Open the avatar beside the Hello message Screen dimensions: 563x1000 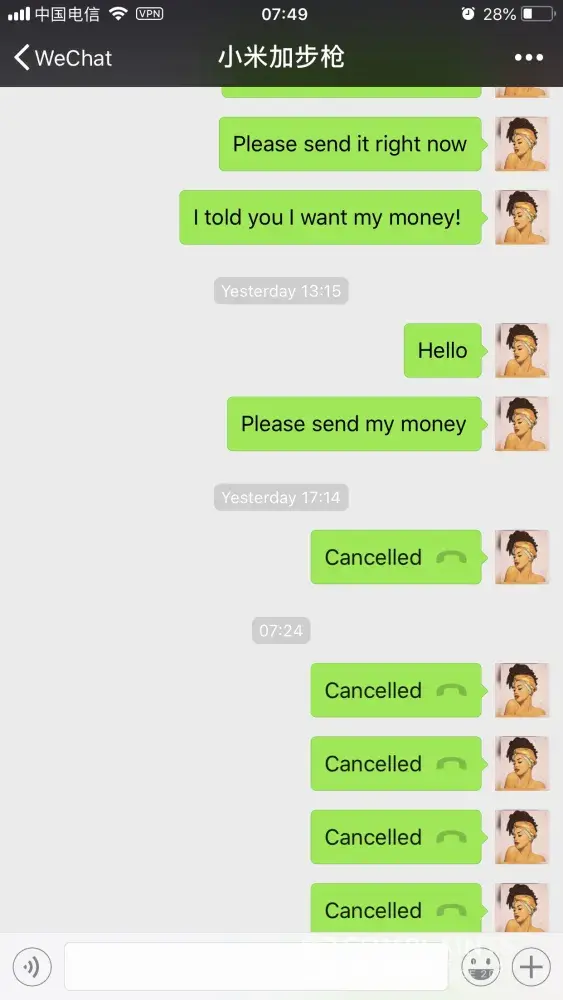click(x=522, y=350)
